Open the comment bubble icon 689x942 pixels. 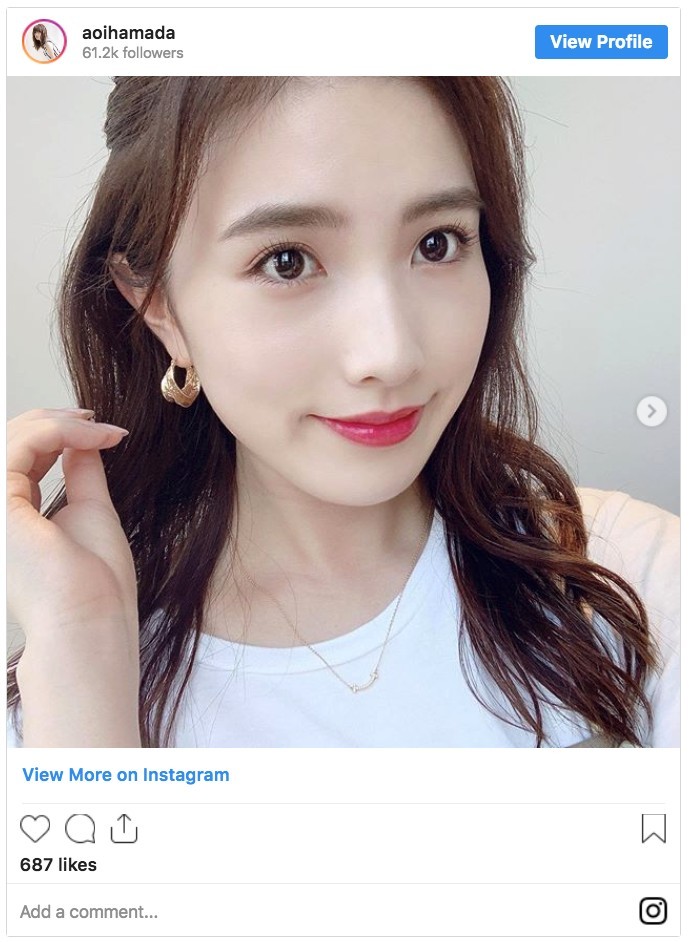(80, 829)
